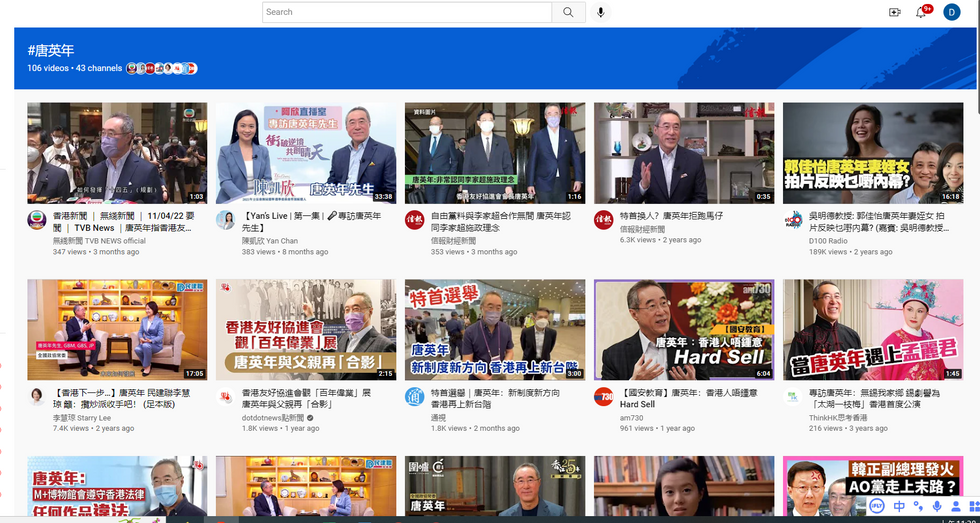980x523 pixels.
Task: Open the ThinkHK 1:45 video
Action: [873, 330]
